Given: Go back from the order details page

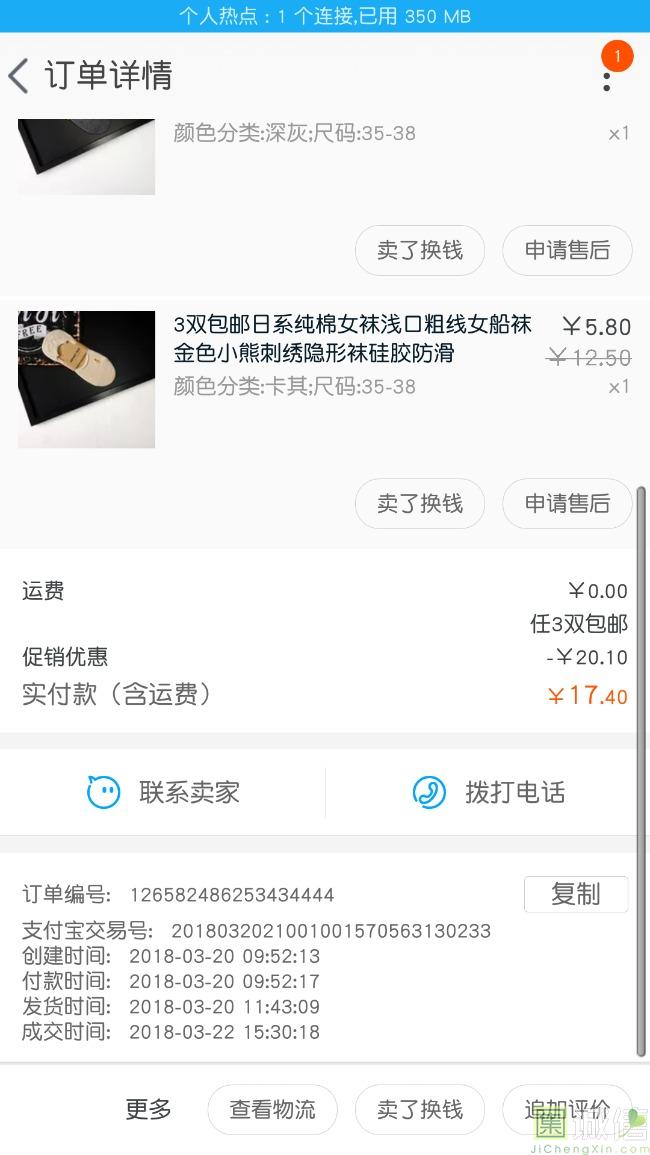Looking at the screenshot, I should tap(19, 76).
